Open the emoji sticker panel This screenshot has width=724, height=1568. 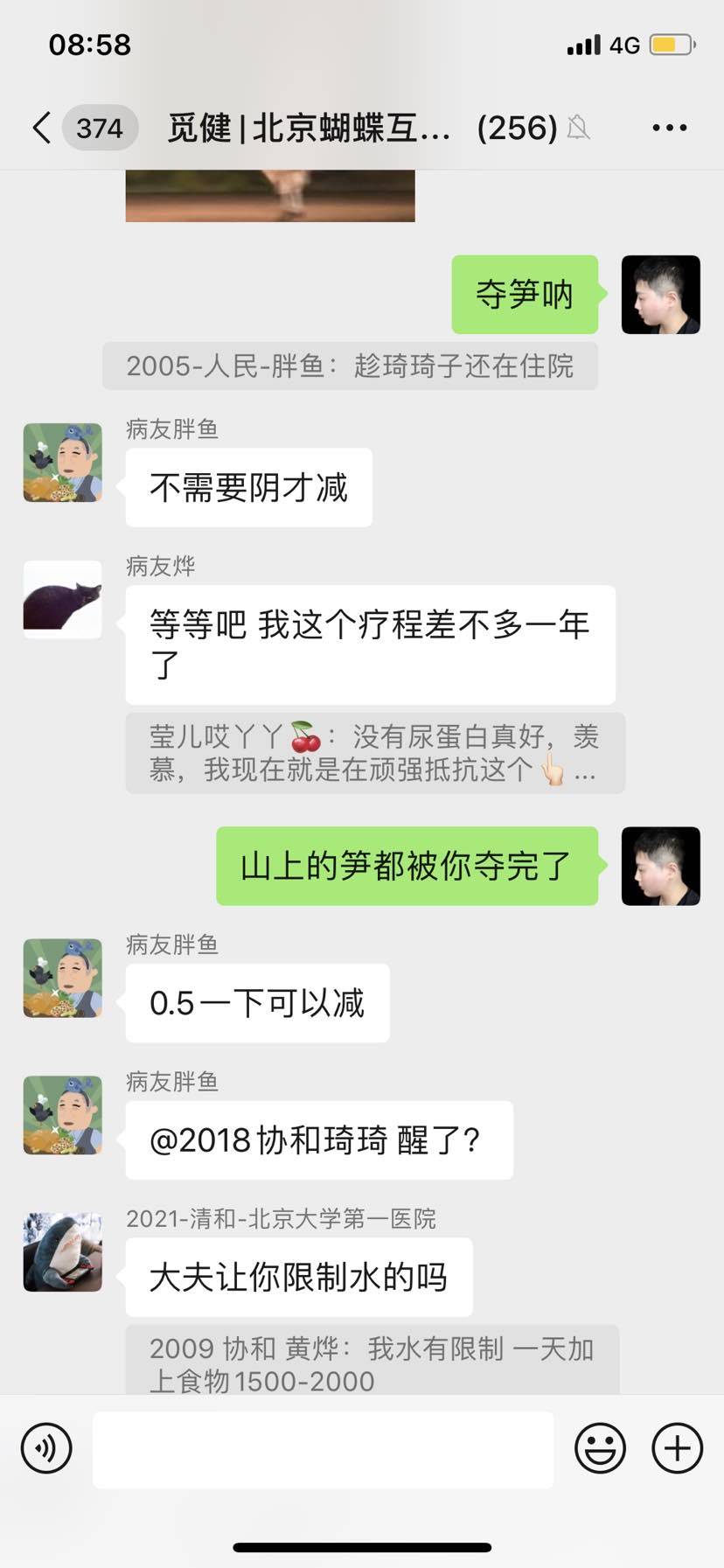[600, 1447]
